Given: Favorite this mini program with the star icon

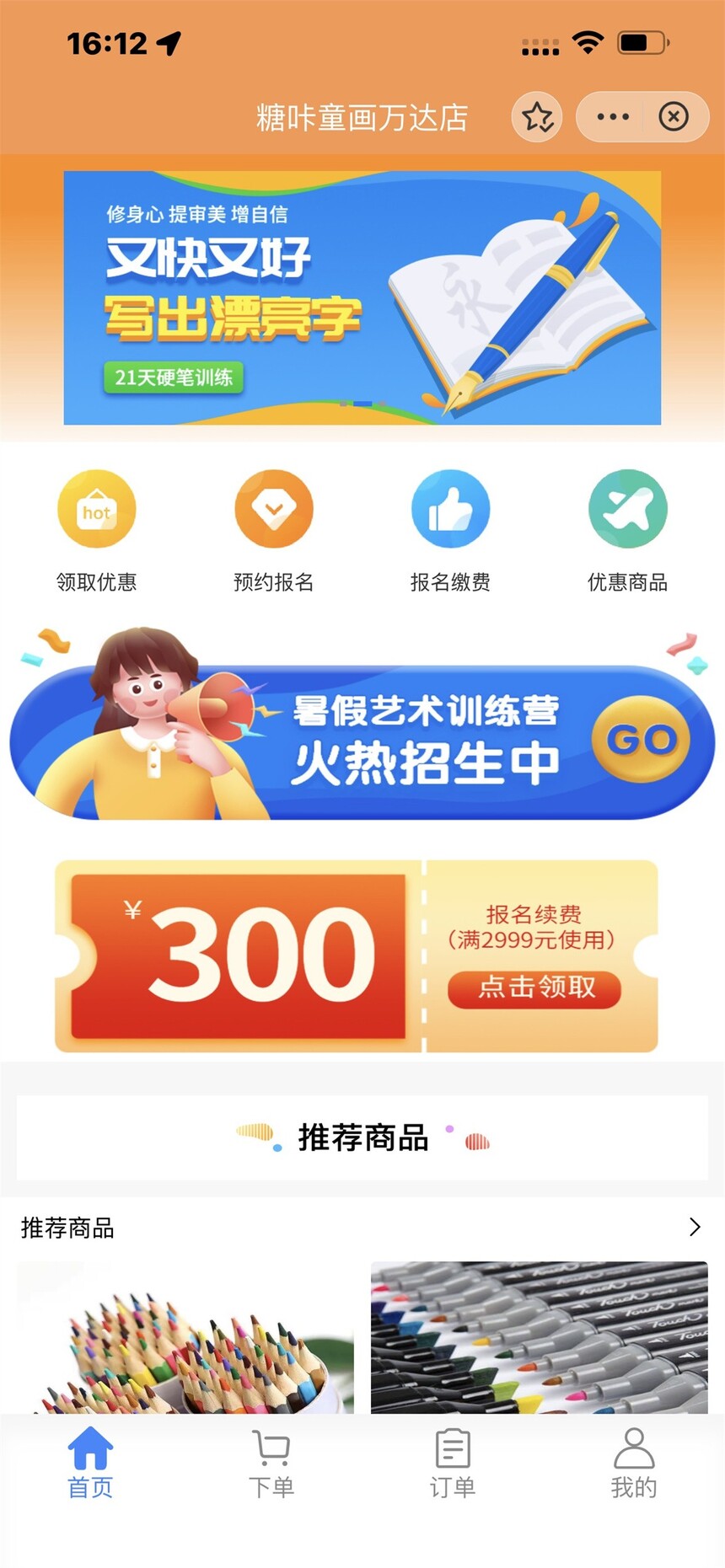Looking at the screenshot, I should [x=537, y=117].
